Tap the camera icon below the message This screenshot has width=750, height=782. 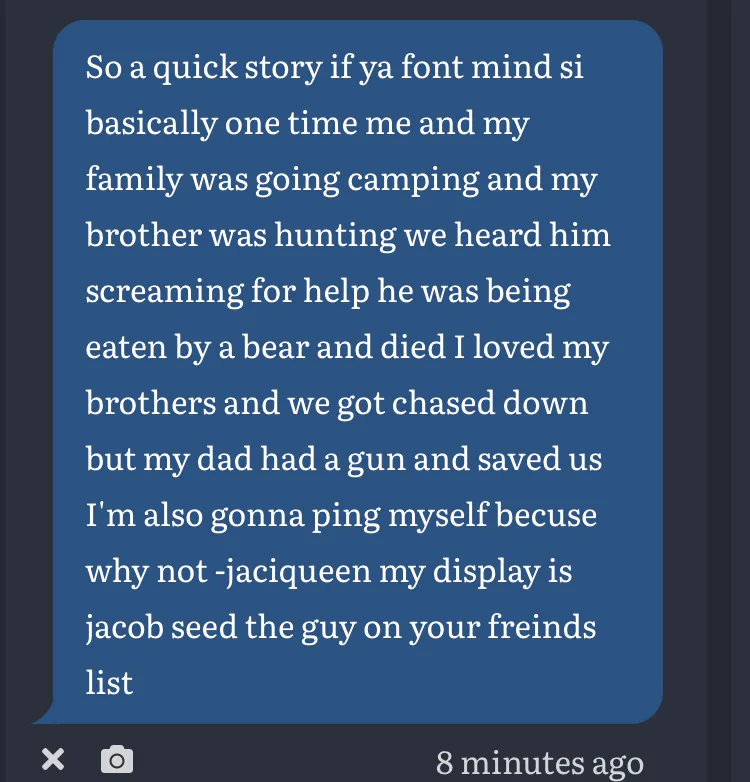(117, 760)
